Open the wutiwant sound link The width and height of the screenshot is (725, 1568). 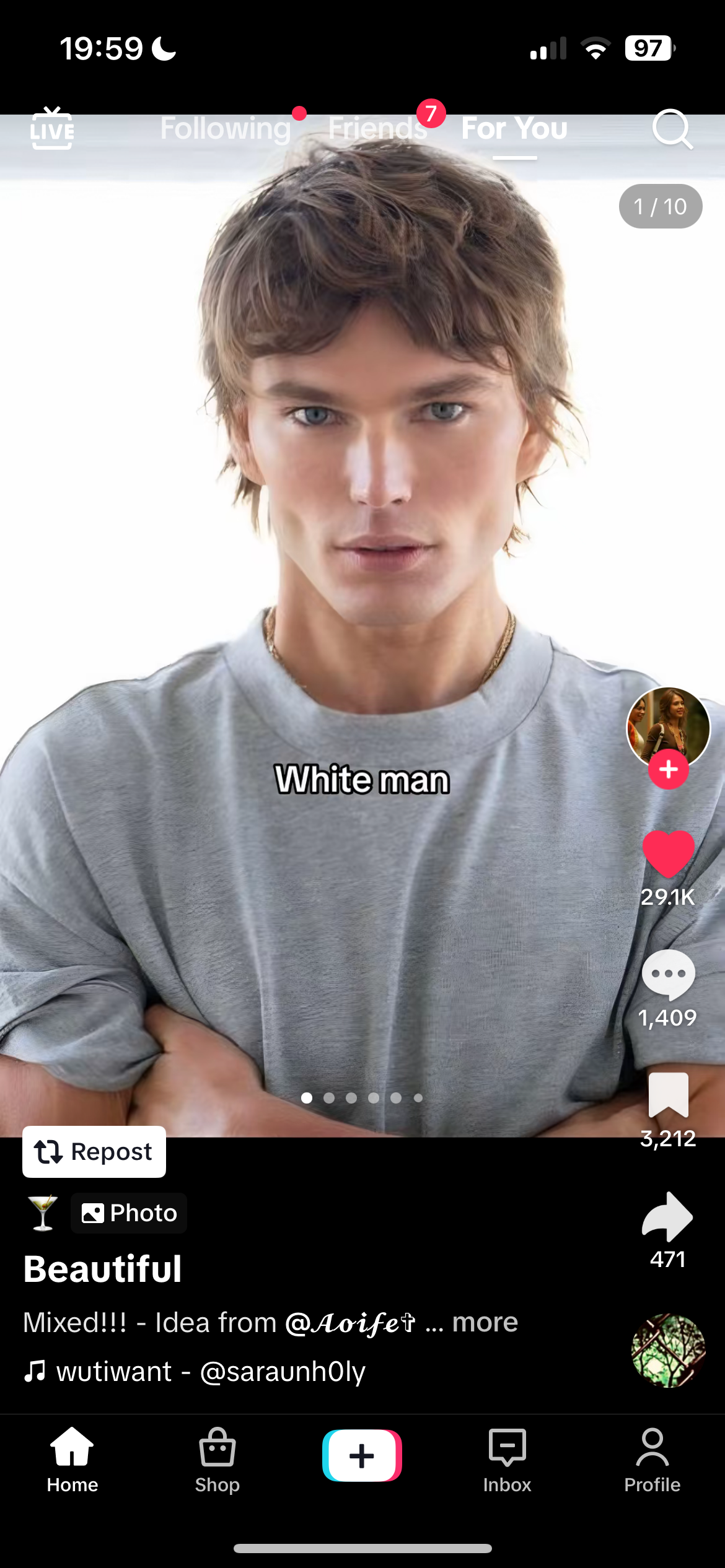[x=211, y=1371]
